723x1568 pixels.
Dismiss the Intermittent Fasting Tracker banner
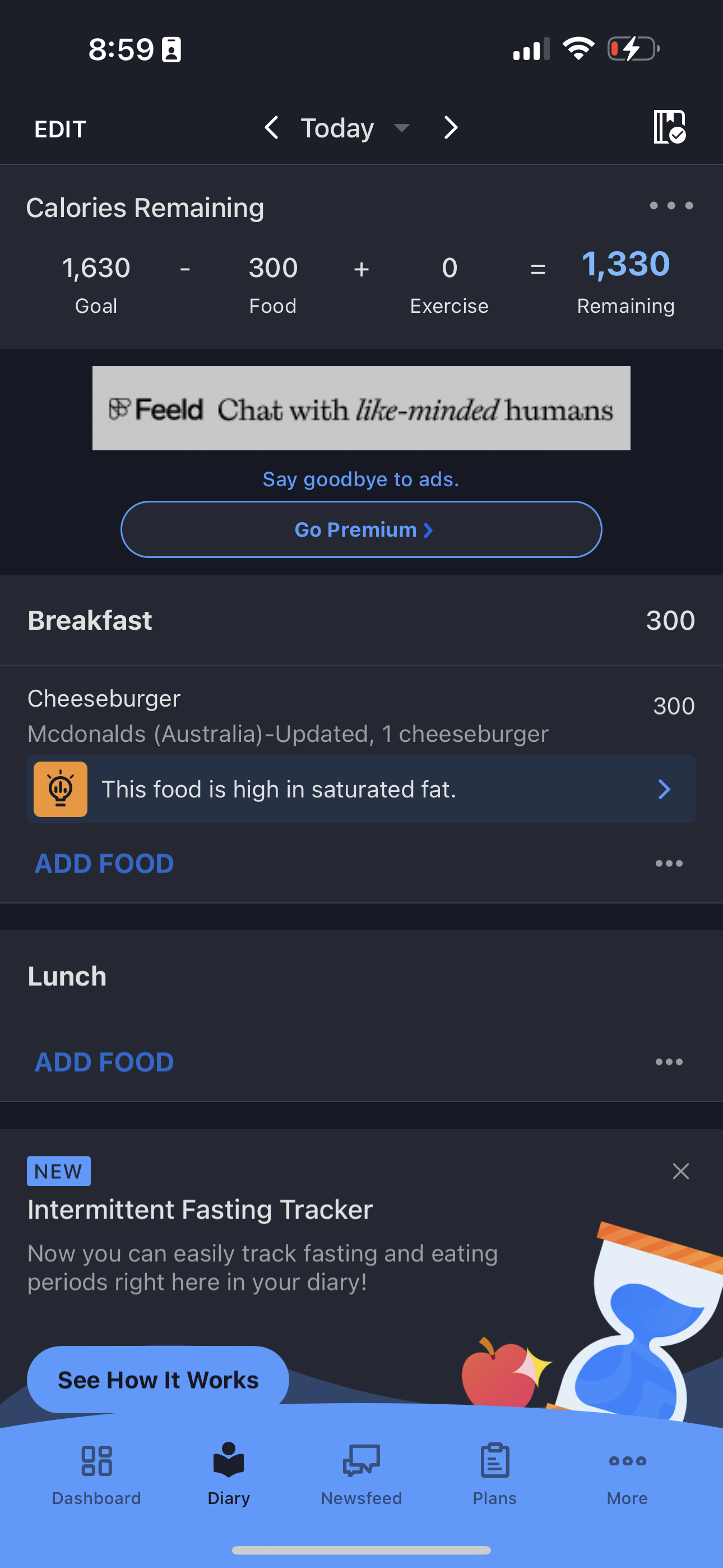coord(680,1170)
